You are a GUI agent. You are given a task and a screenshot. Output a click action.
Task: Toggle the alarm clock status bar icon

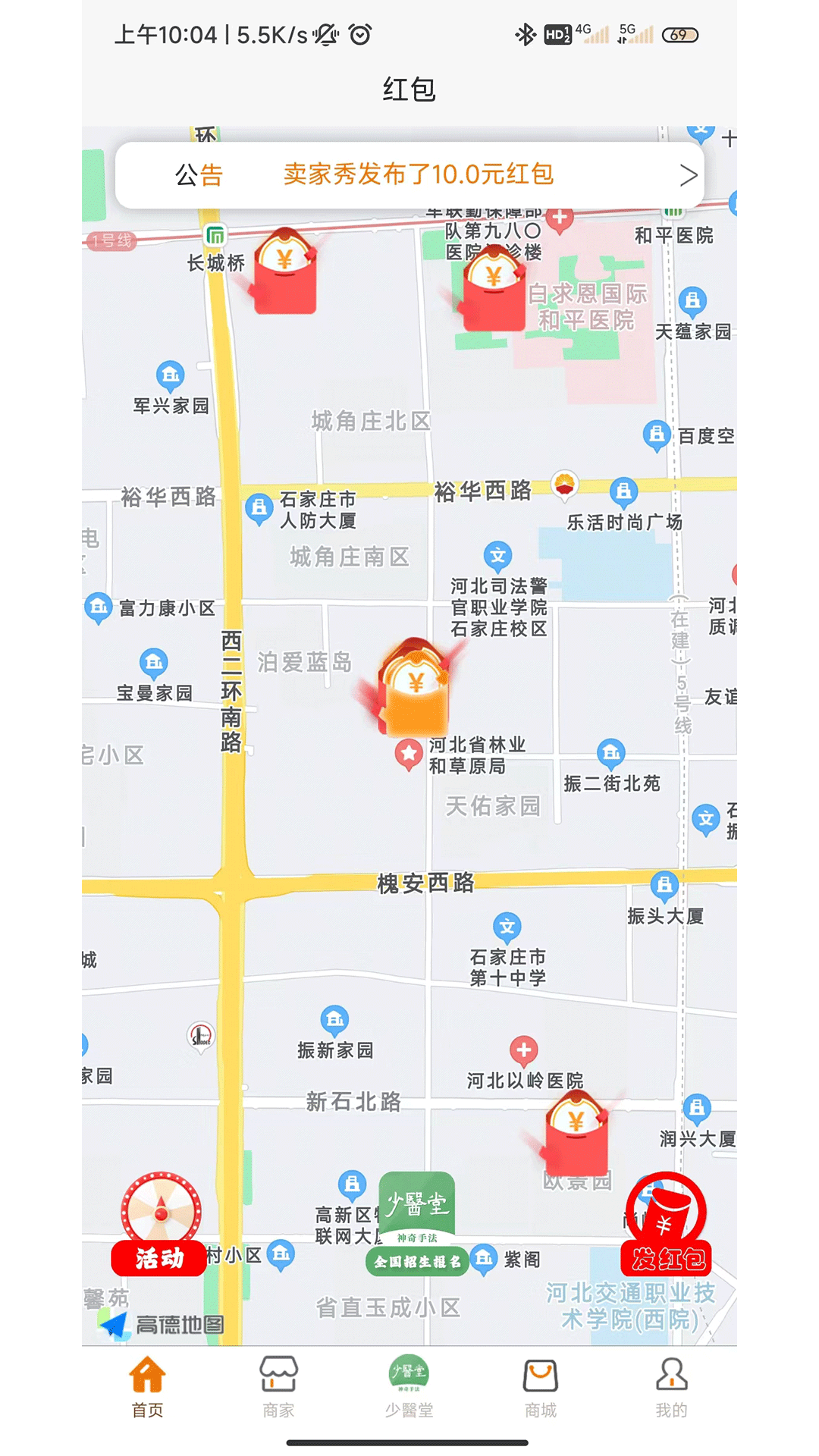360,33
